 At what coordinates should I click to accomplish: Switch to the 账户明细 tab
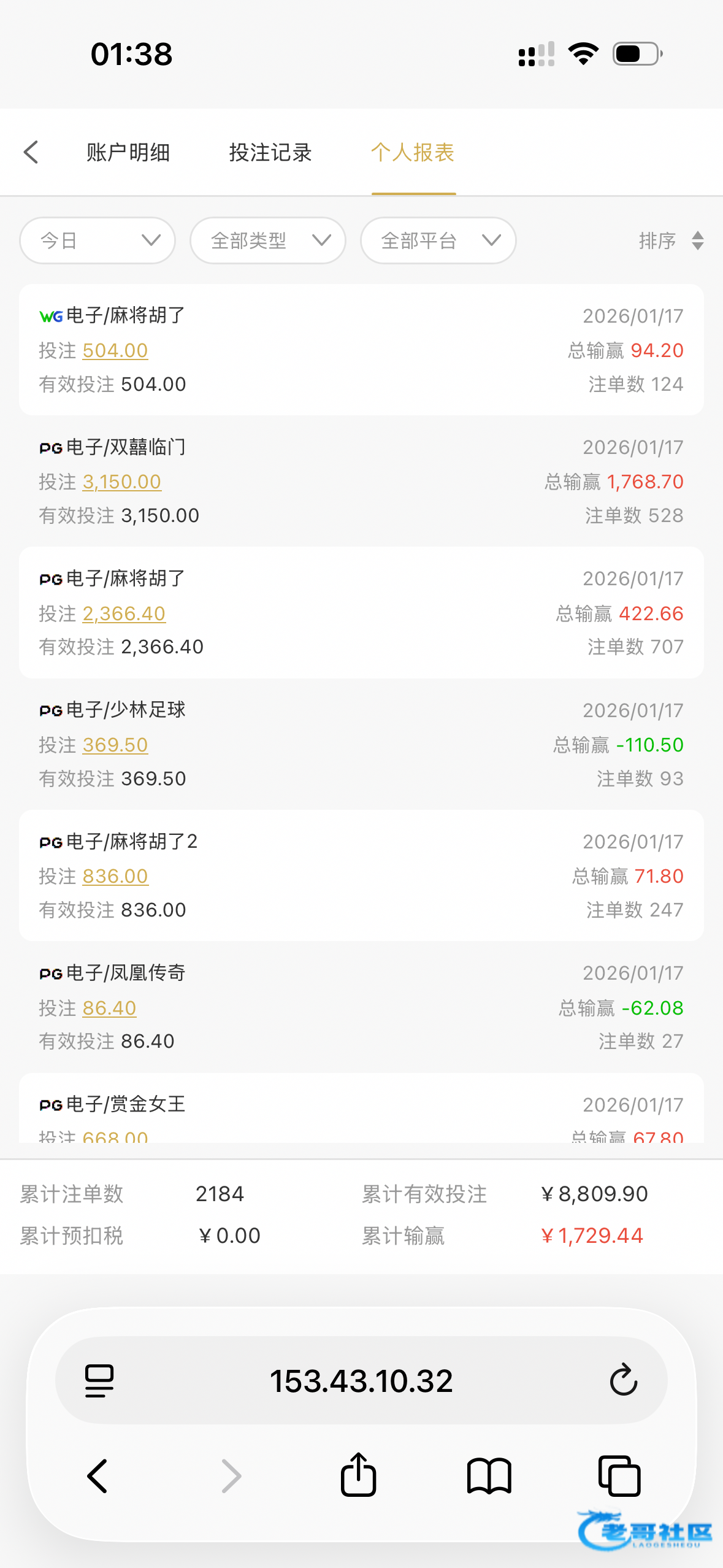(x=128, y=152)
